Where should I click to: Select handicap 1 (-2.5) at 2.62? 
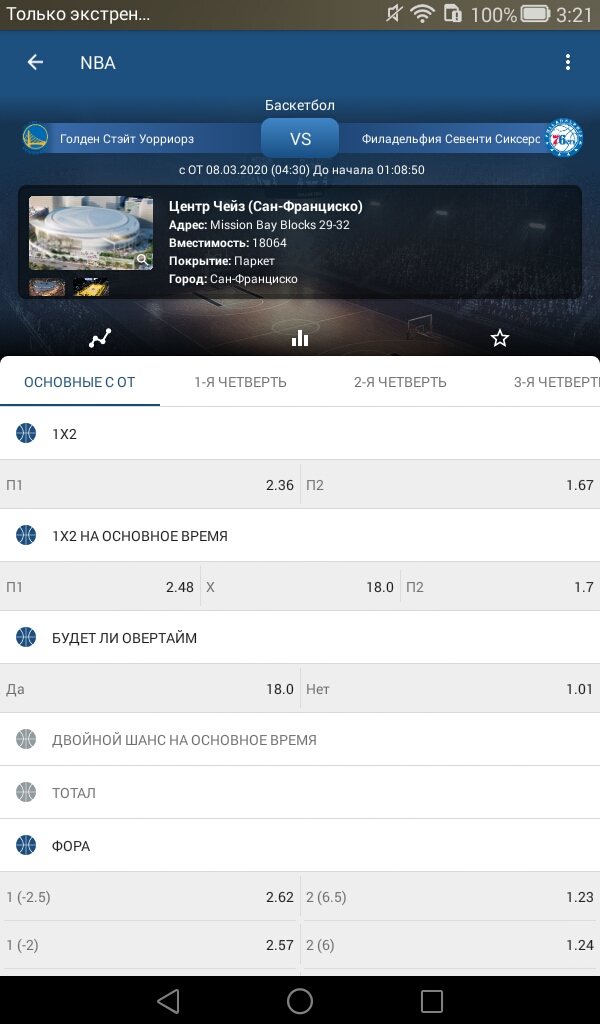coord(150,897)
